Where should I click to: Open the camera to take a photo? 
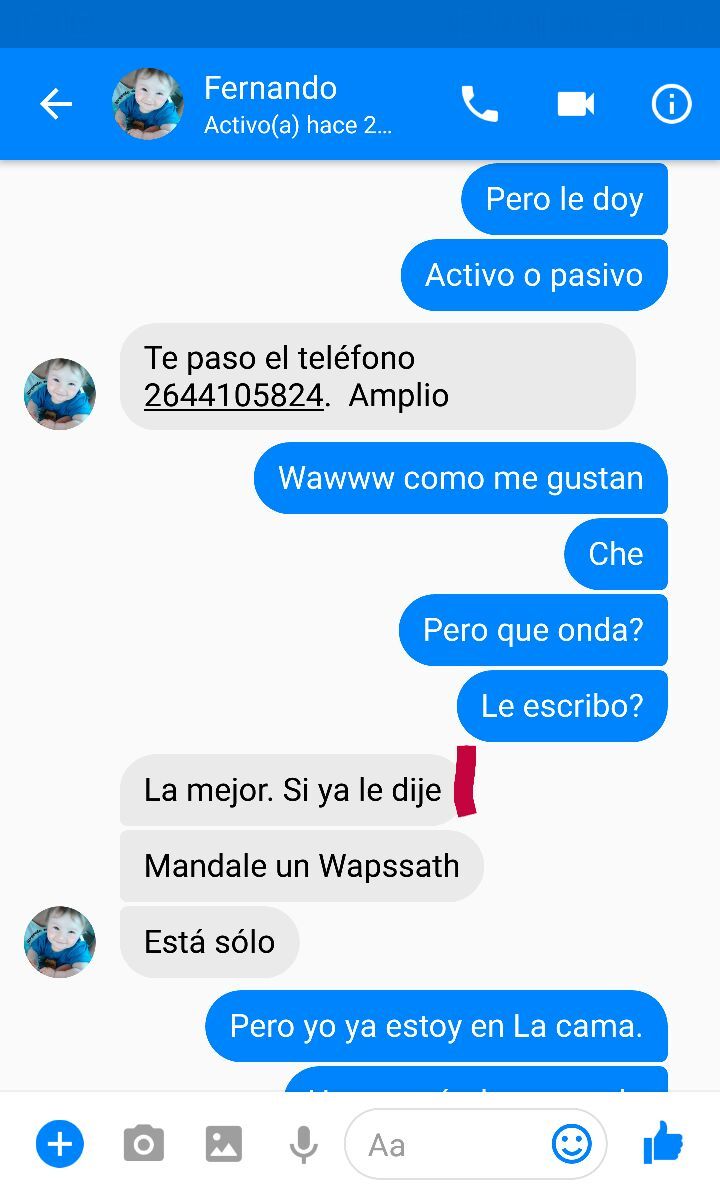(143, 1144)
